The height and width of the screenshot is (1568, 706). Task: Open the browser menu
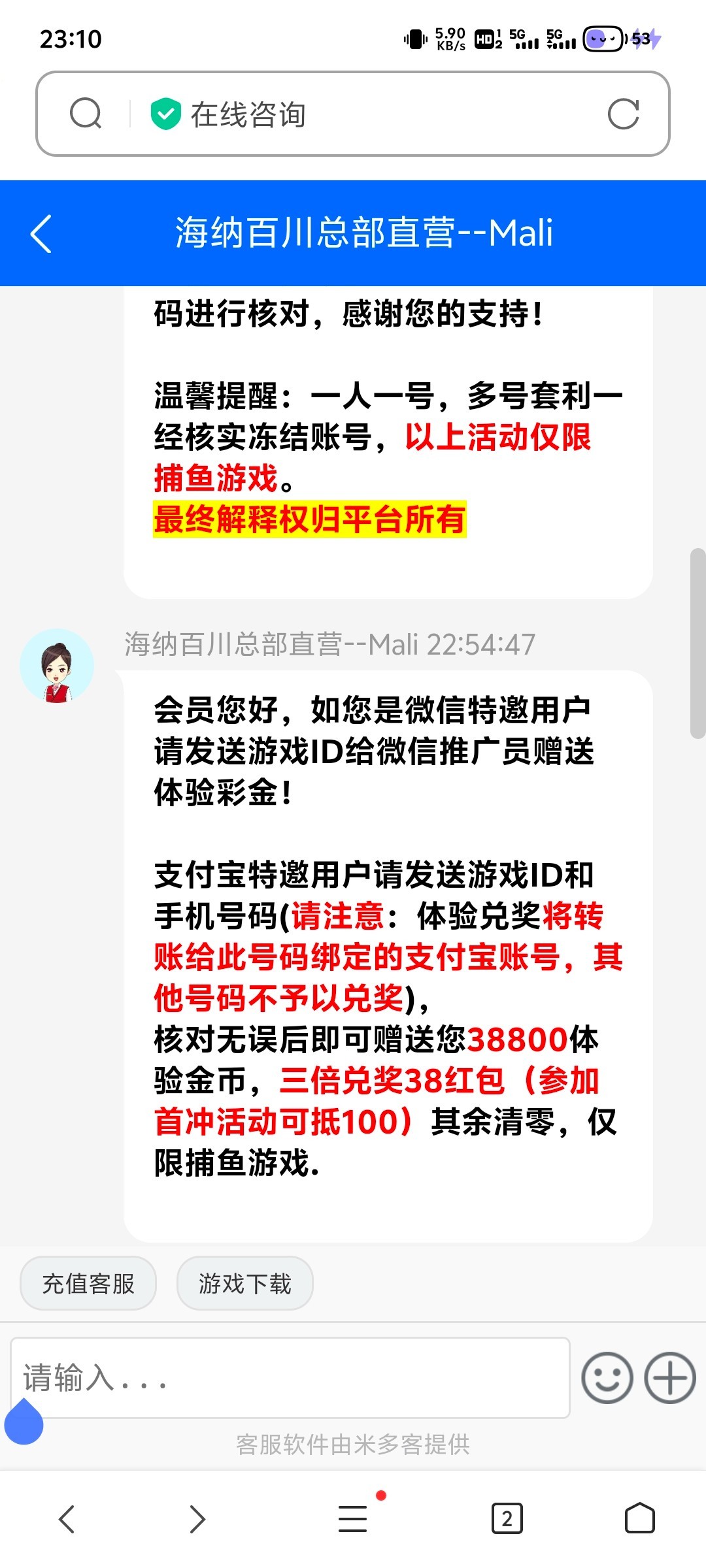pyautogui.click(x=353, y=1519)
